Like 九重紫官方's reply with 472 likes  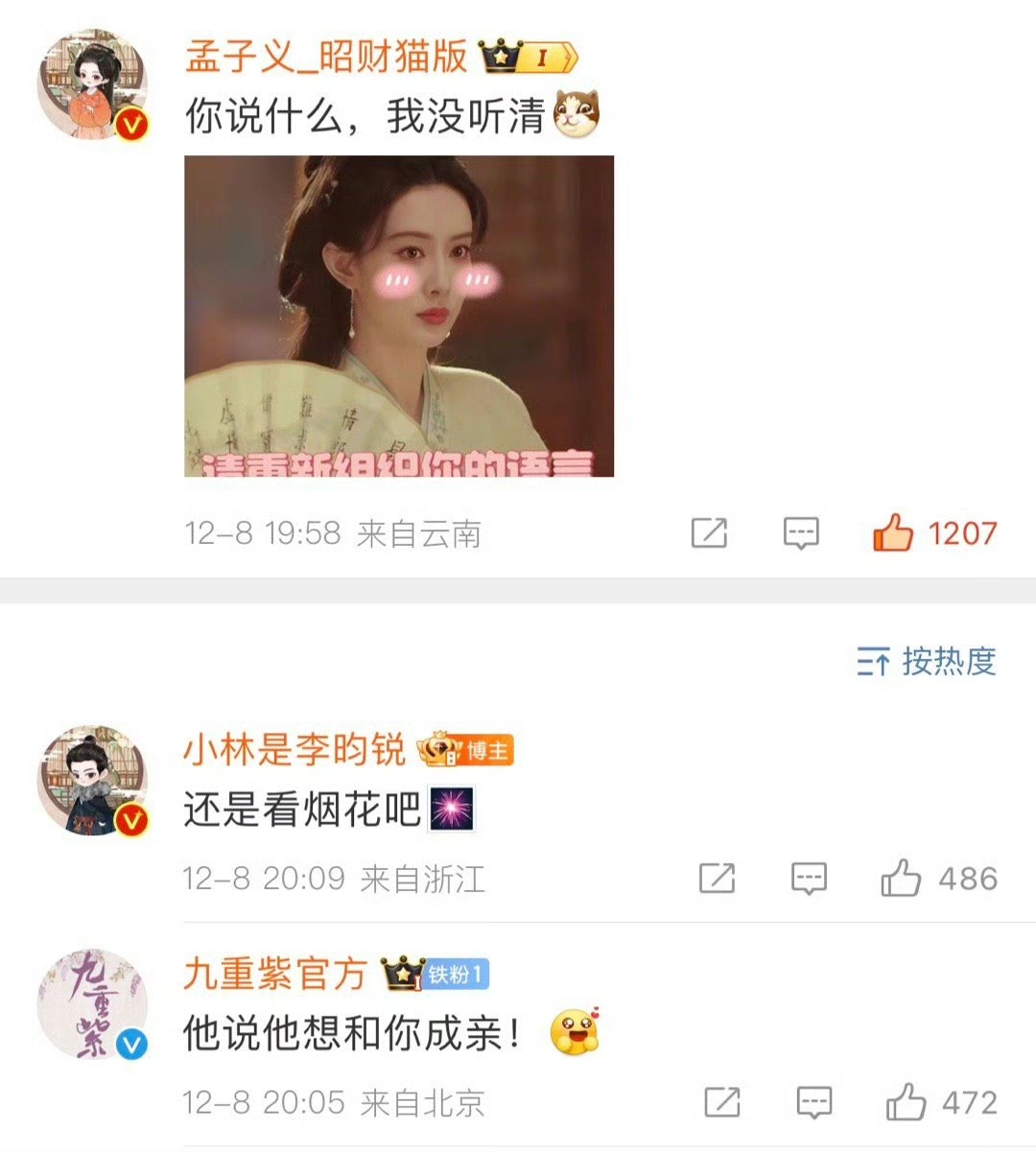click(906, 1102)
